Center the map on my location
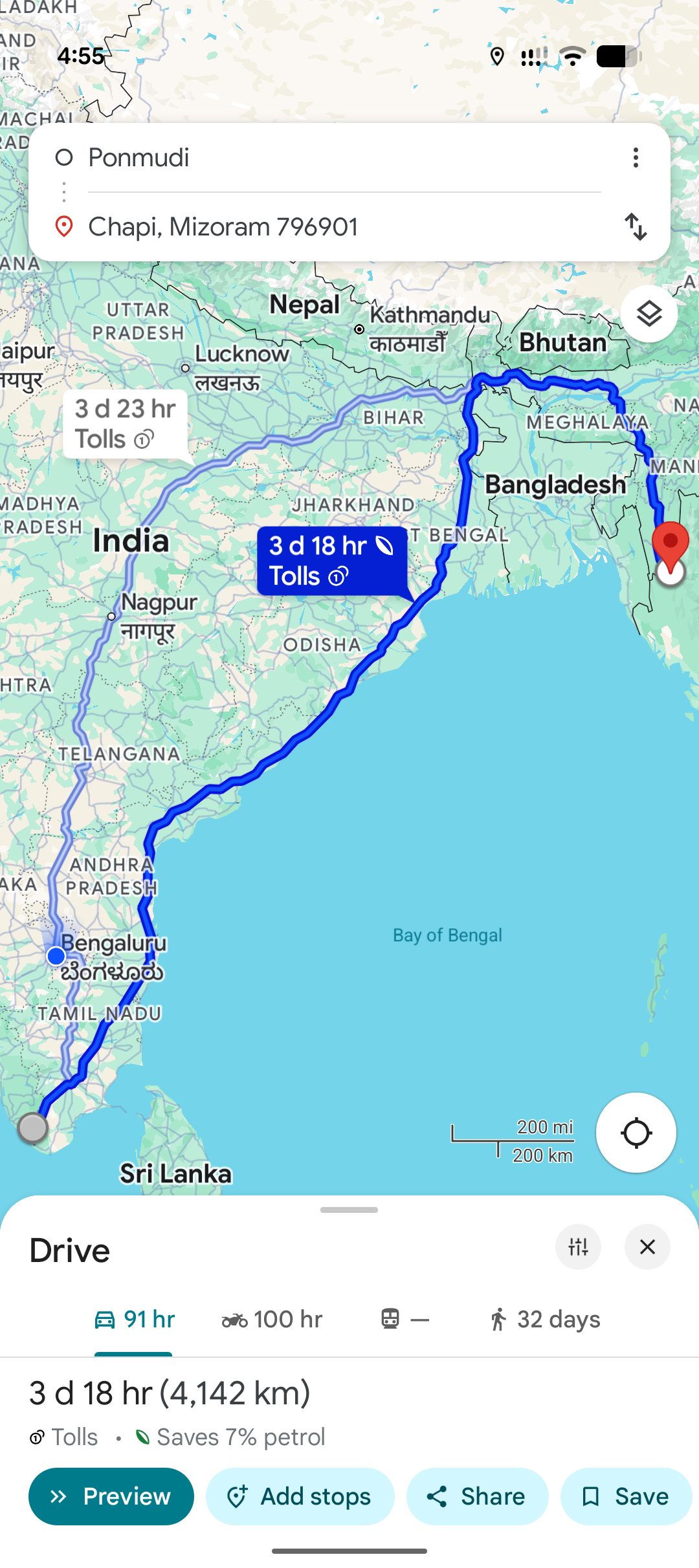This screenshot has width=699, height=1568. tap(636, 1133)
